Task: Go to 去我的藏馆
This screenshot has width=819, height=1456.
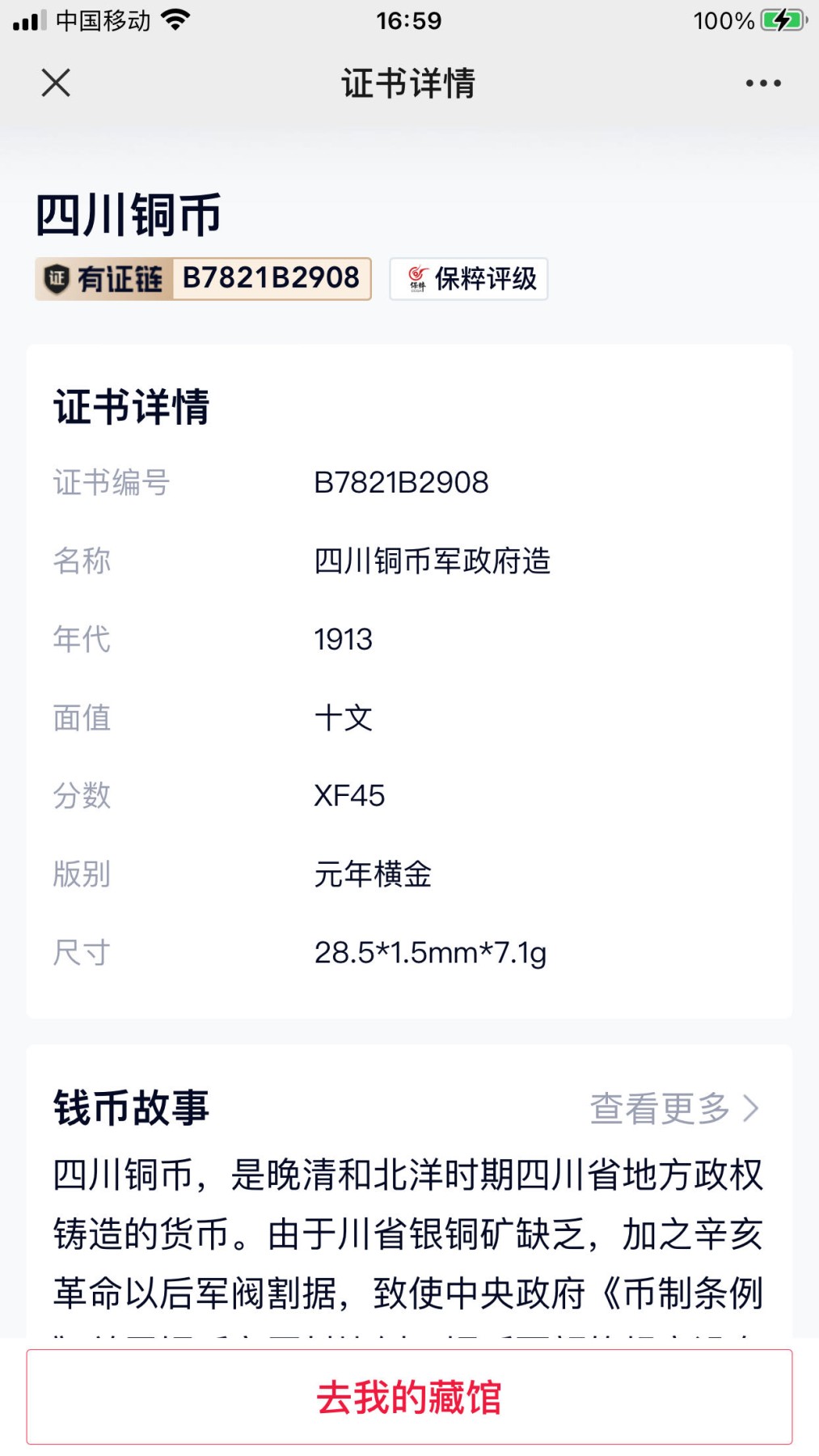Action: (409, 1397)
